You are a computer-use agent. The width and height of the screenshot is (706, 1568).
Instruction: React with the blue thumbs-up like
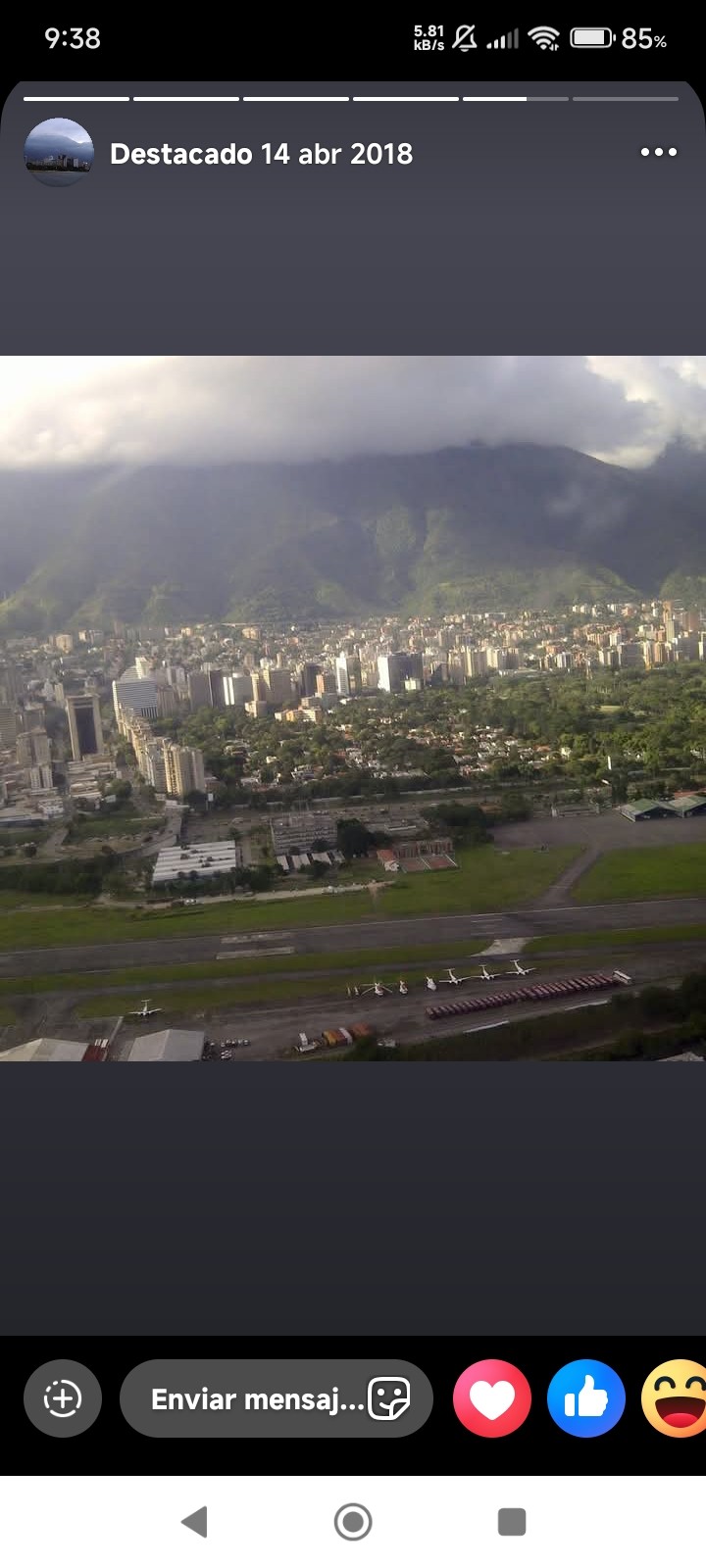[586, 1398]
